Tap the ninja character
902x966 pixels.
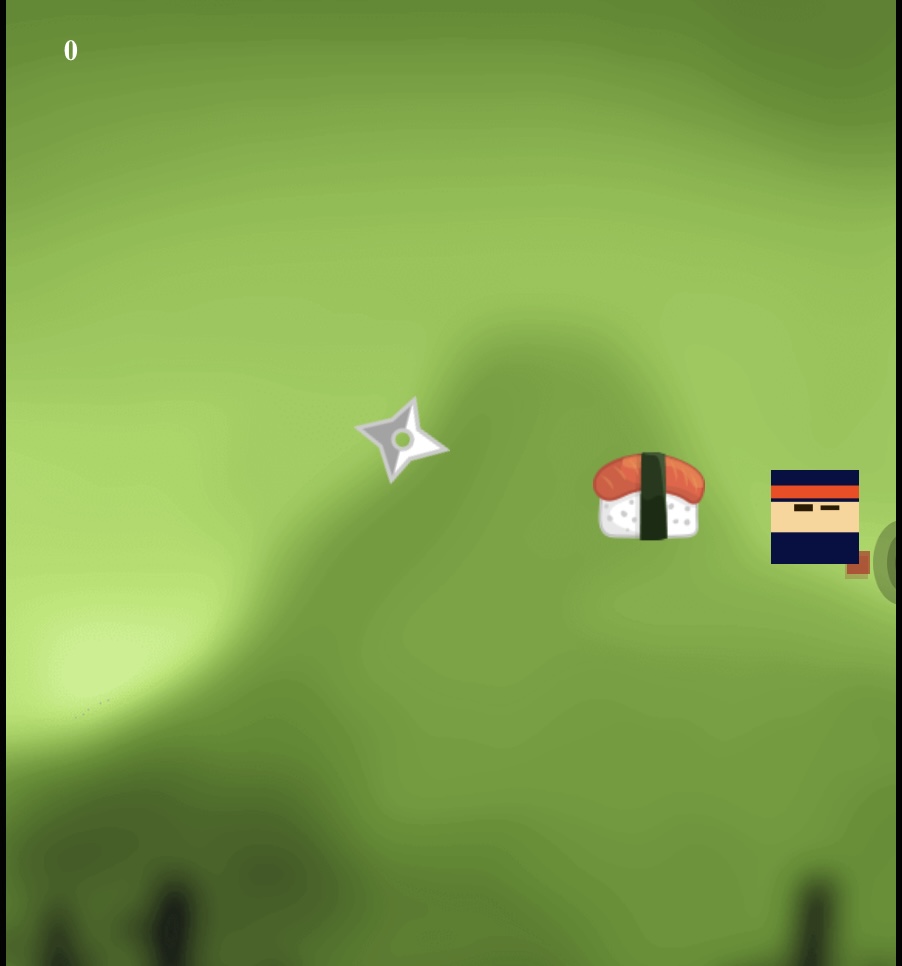814,517
